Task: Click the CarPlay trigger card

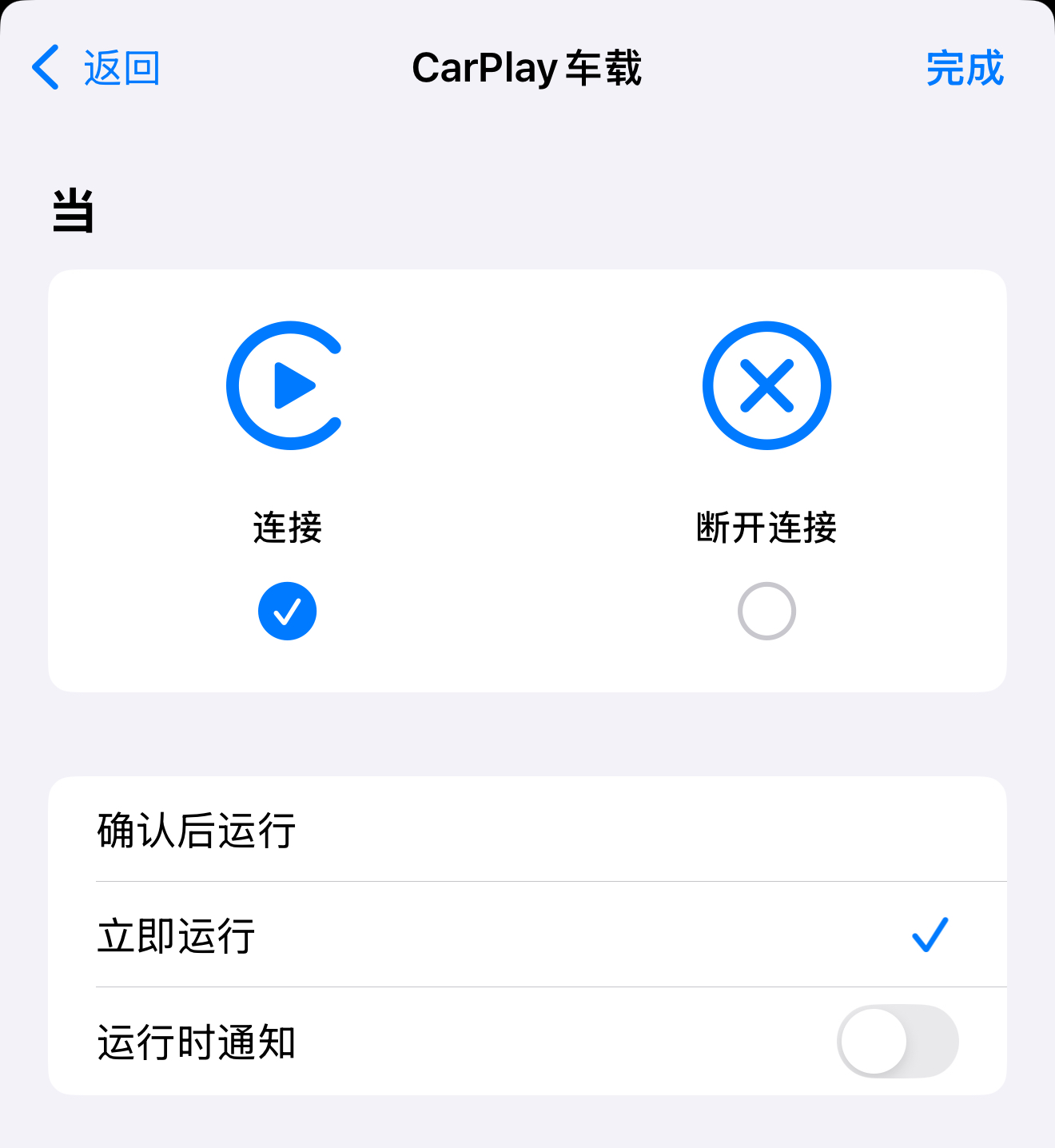Action: coord(527,480)
